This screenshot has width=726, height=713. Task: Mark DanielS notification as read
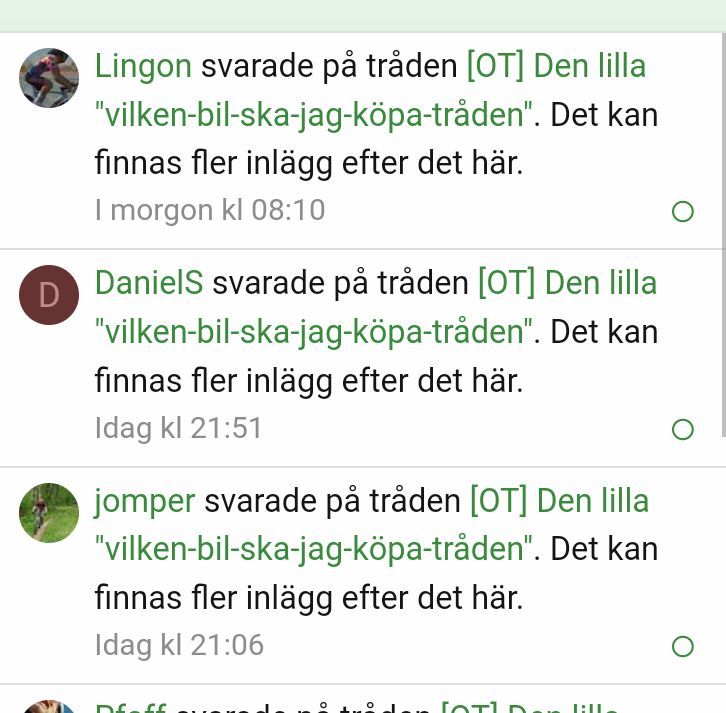(x=682, y=429)
